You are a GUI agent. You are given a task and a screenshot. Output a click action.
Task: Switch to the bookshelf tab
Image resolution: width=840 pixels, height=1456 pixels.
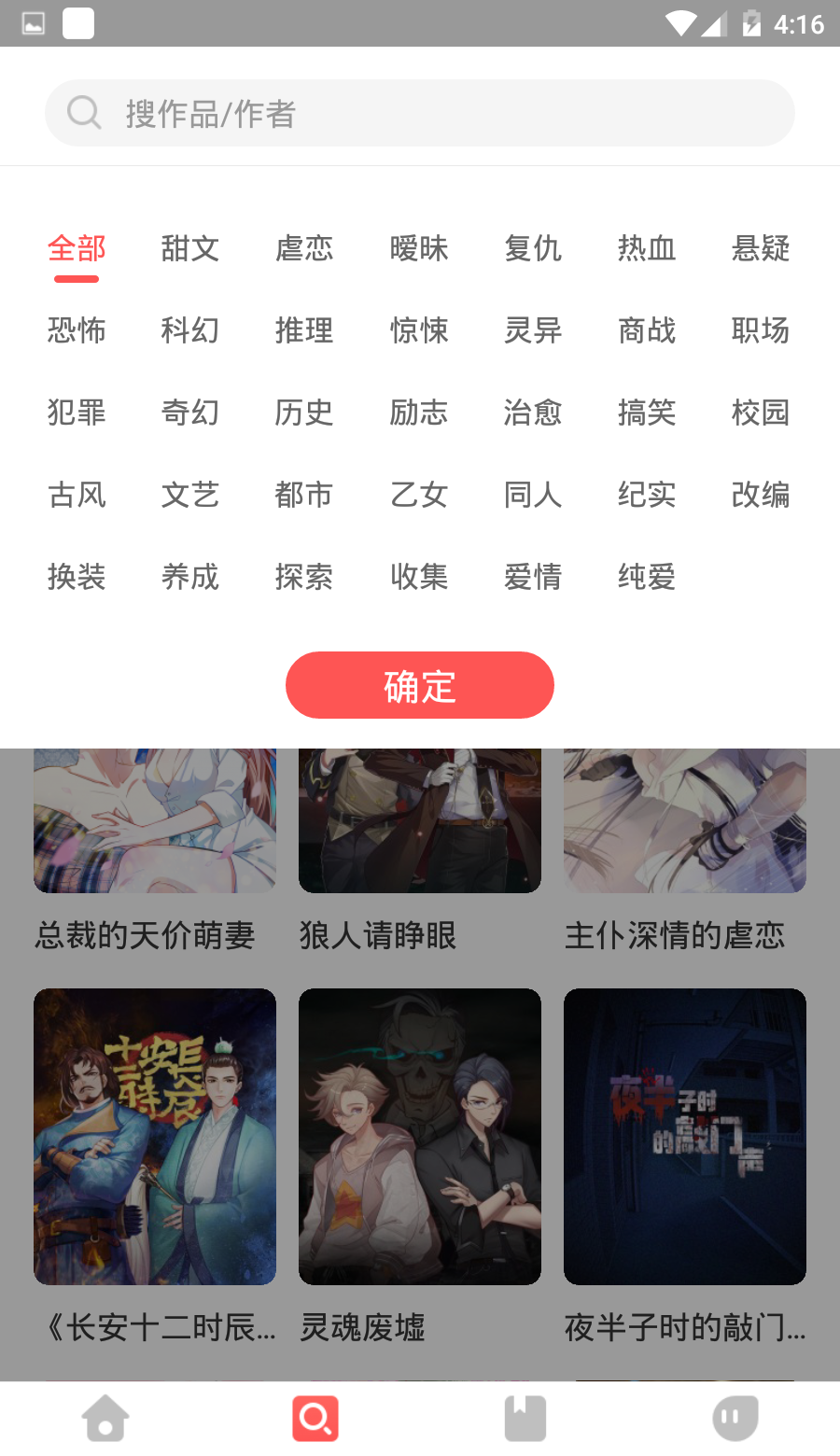(525, 1419)
